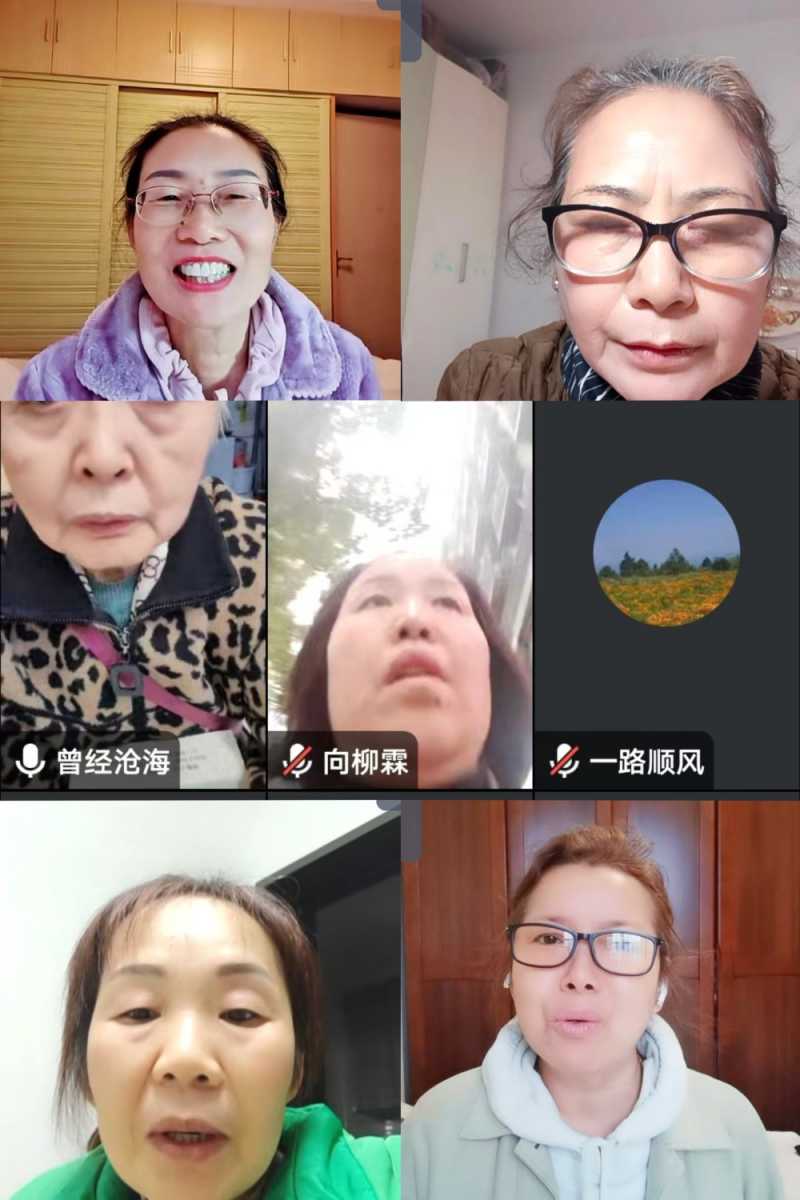800x1200 pixels.
Task: Unmute the slashed microphone beside 向柳霖
Action: click(297, 762)
